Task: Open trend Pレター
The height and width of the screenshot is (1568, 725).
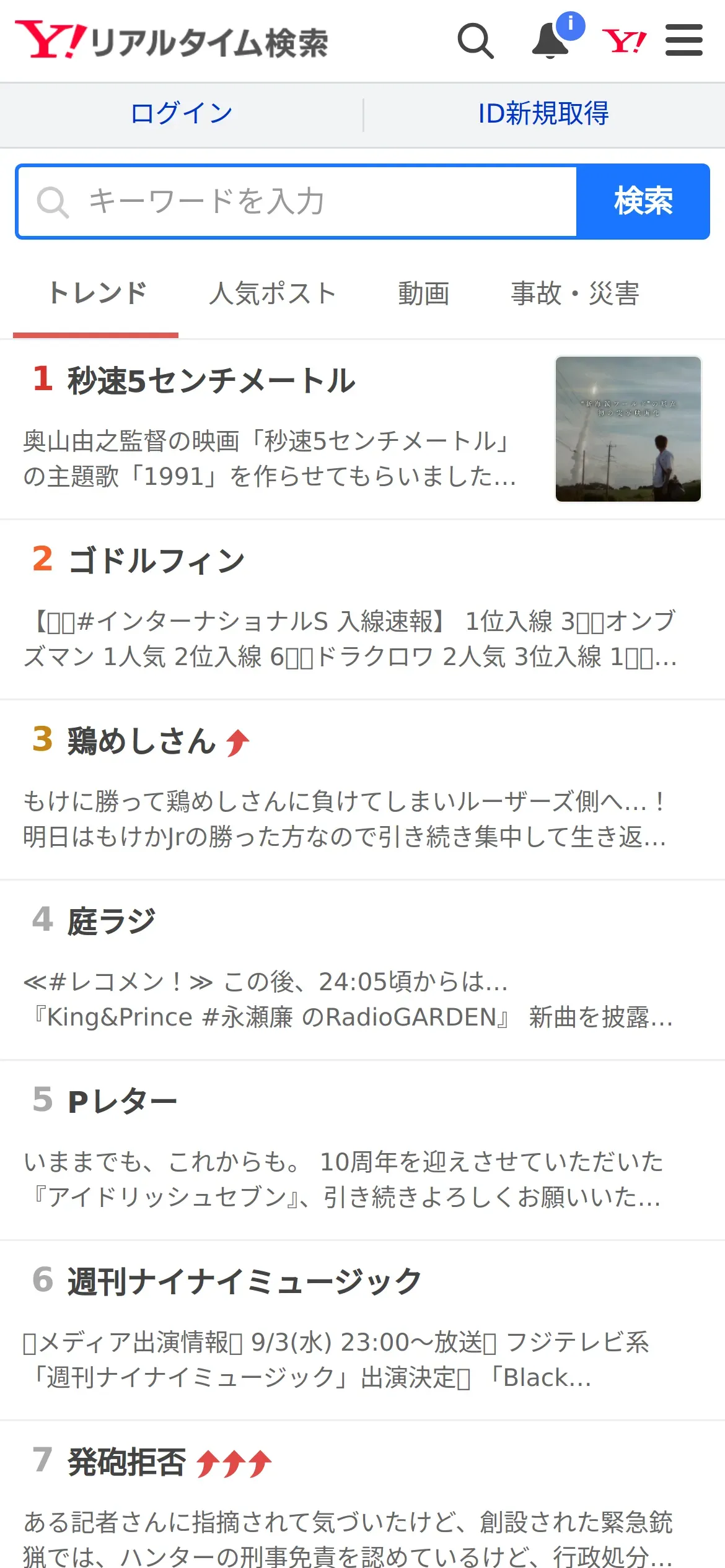Action: click(122, 1102)
